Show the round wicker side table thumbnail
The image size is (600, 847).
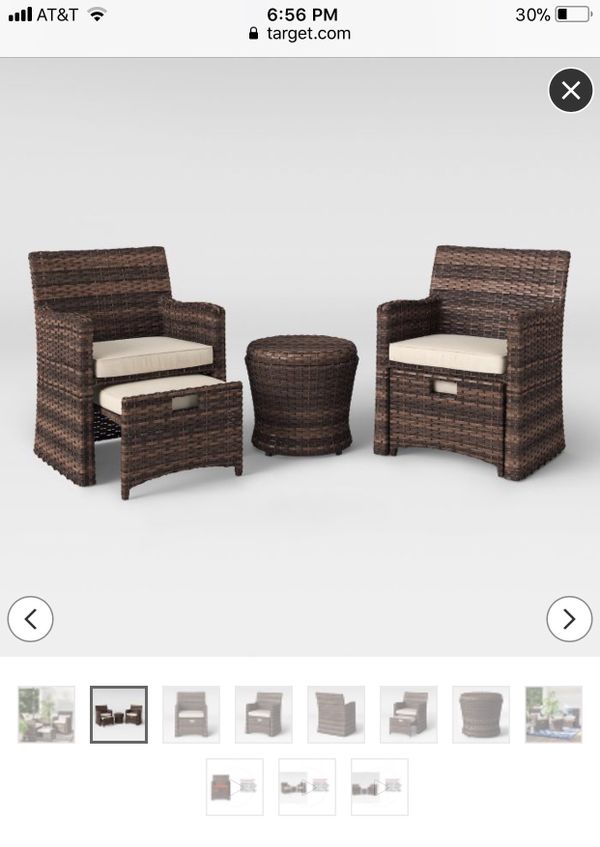point(481,714)
